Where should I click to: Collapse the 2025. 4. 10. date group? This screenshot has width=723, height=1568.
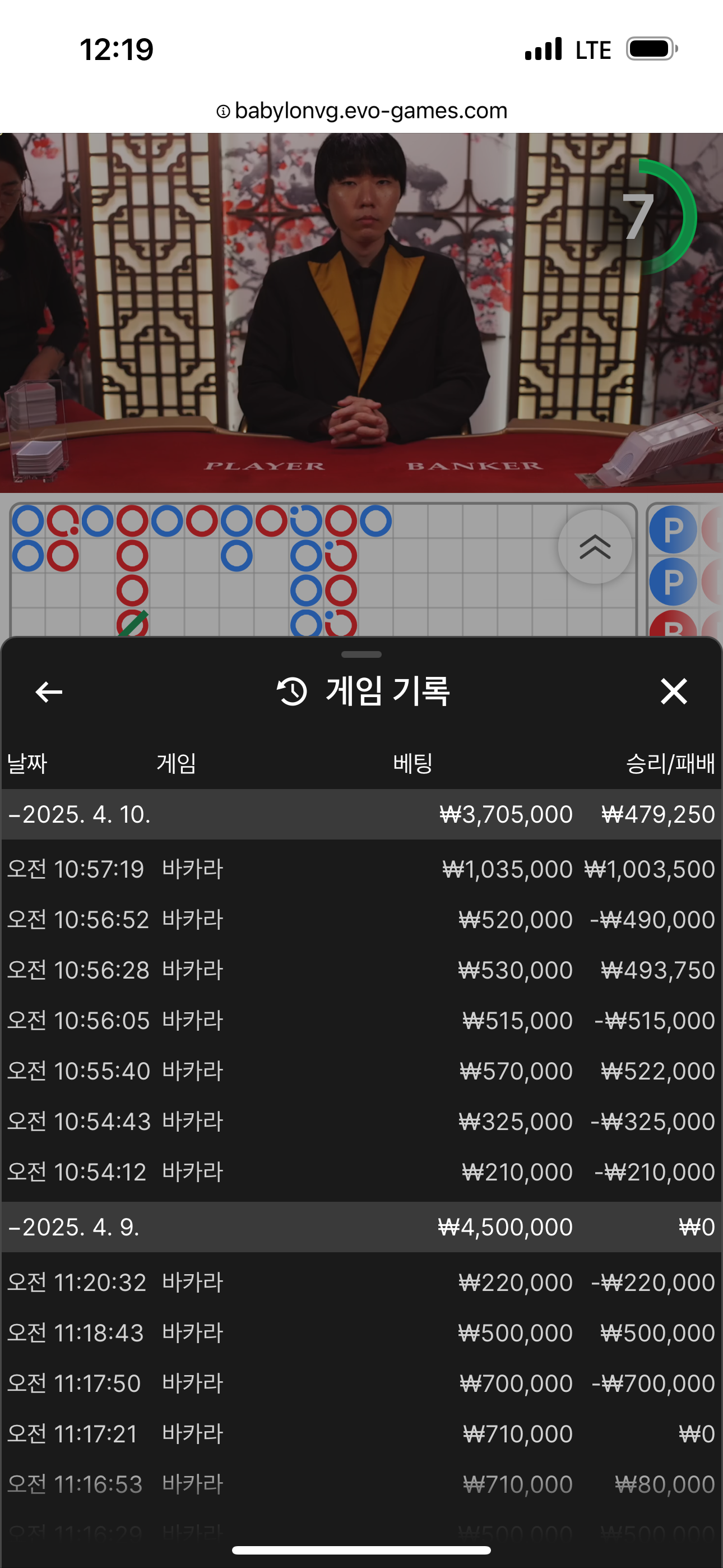coord(79,814)
